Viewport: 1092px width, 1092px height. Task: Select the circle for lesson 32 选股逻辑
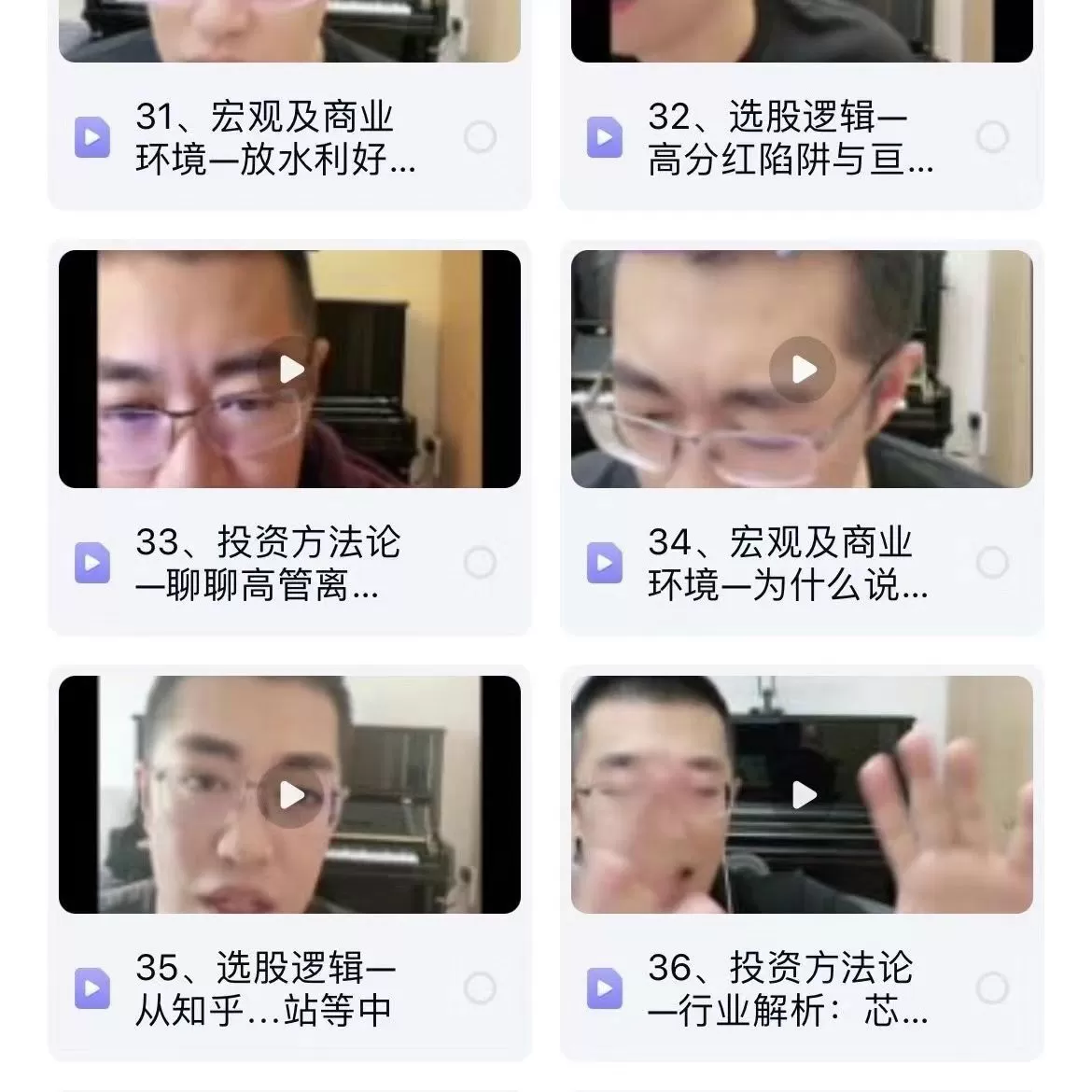[x=991, y=138]
